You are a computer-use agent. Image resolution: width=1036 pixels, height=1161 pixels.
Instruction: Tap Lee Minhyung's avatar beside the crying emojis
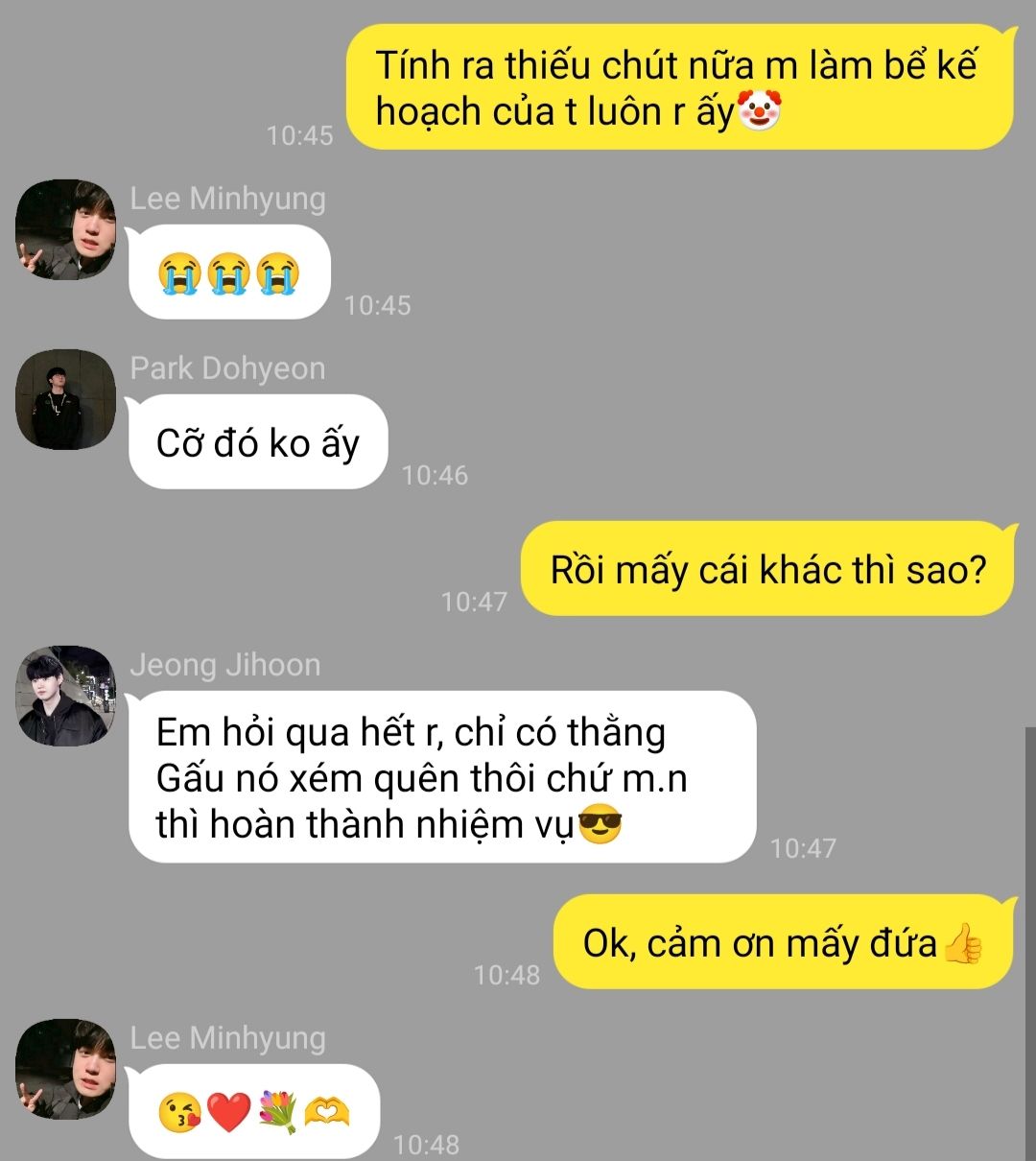point(65,229)
